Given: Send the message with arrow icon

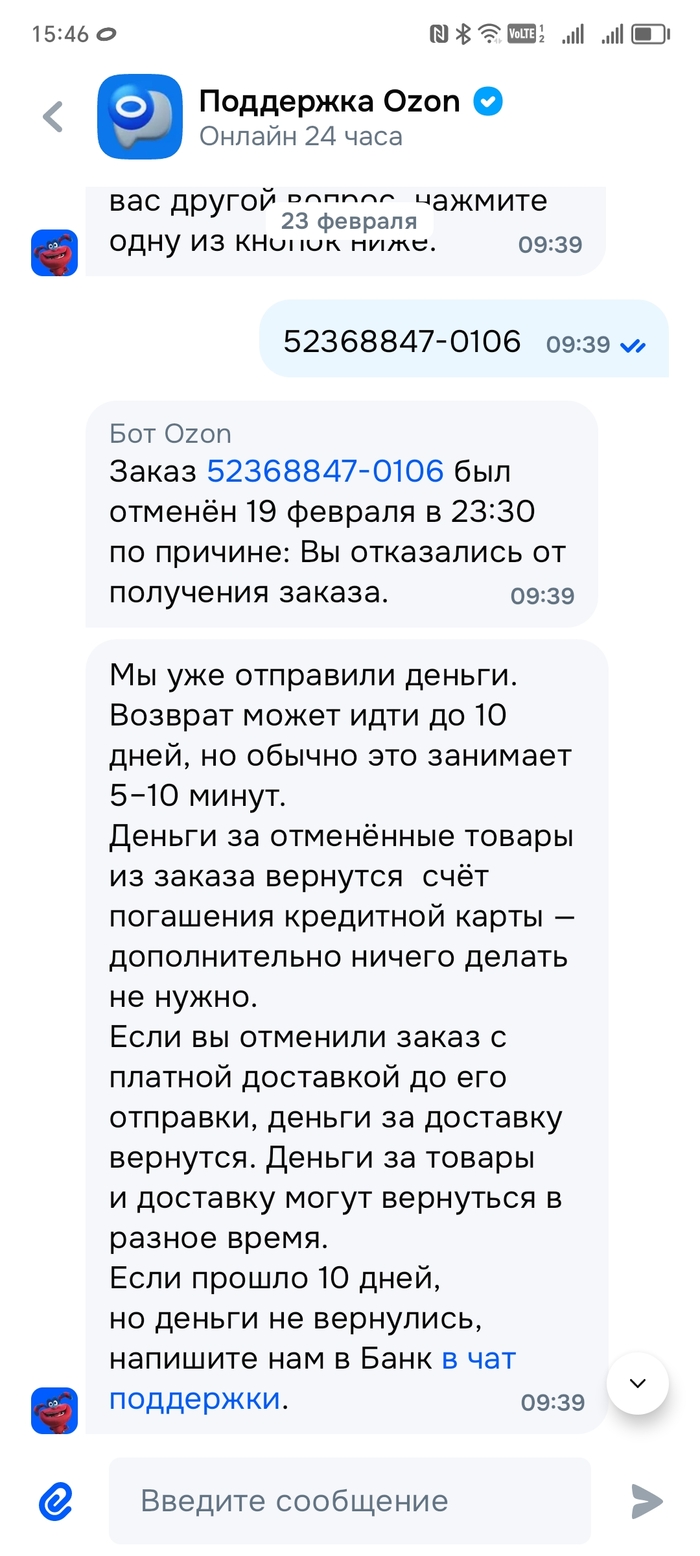Looking at the screenshot, I should [646, 1500].
